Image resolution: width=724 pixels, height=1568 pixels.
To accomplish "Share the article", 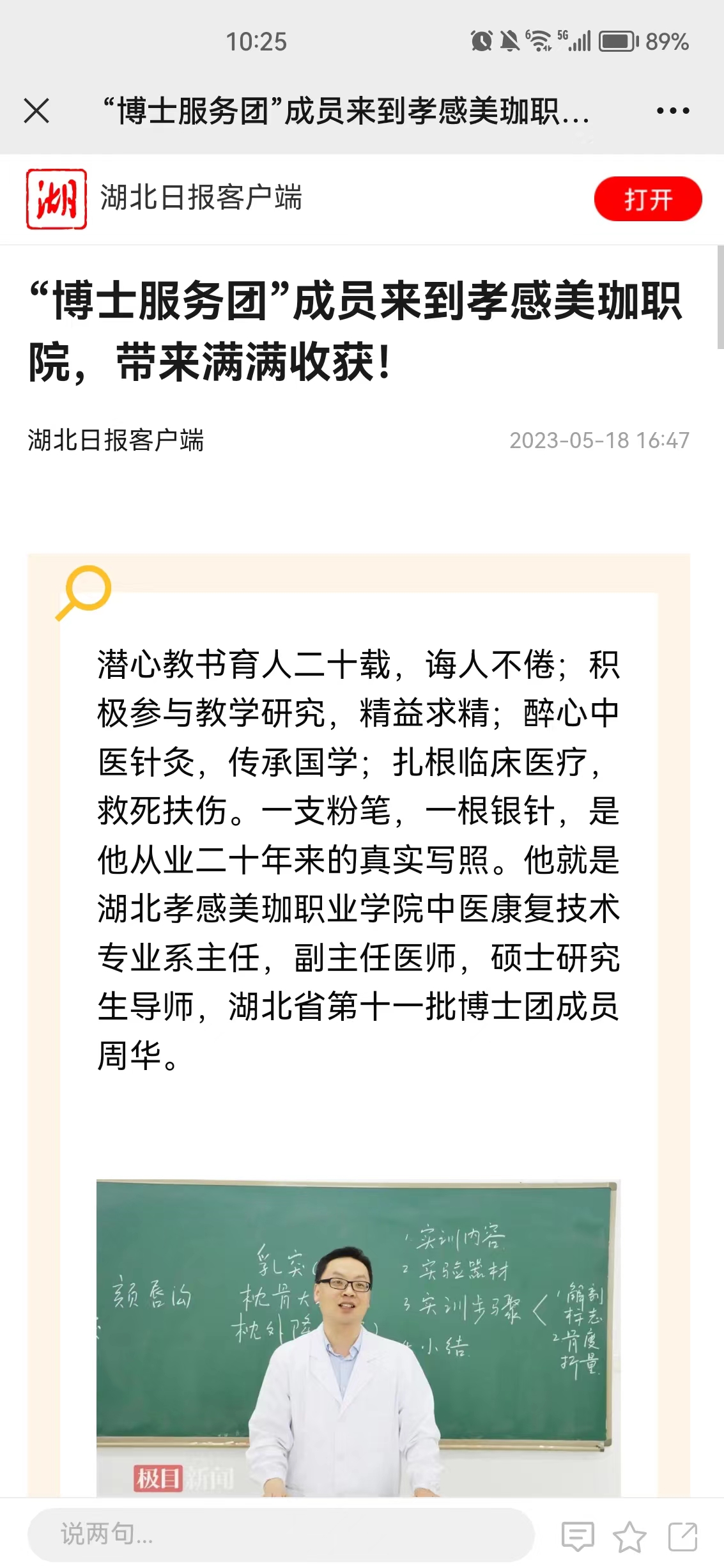I will coord(682,1537).
